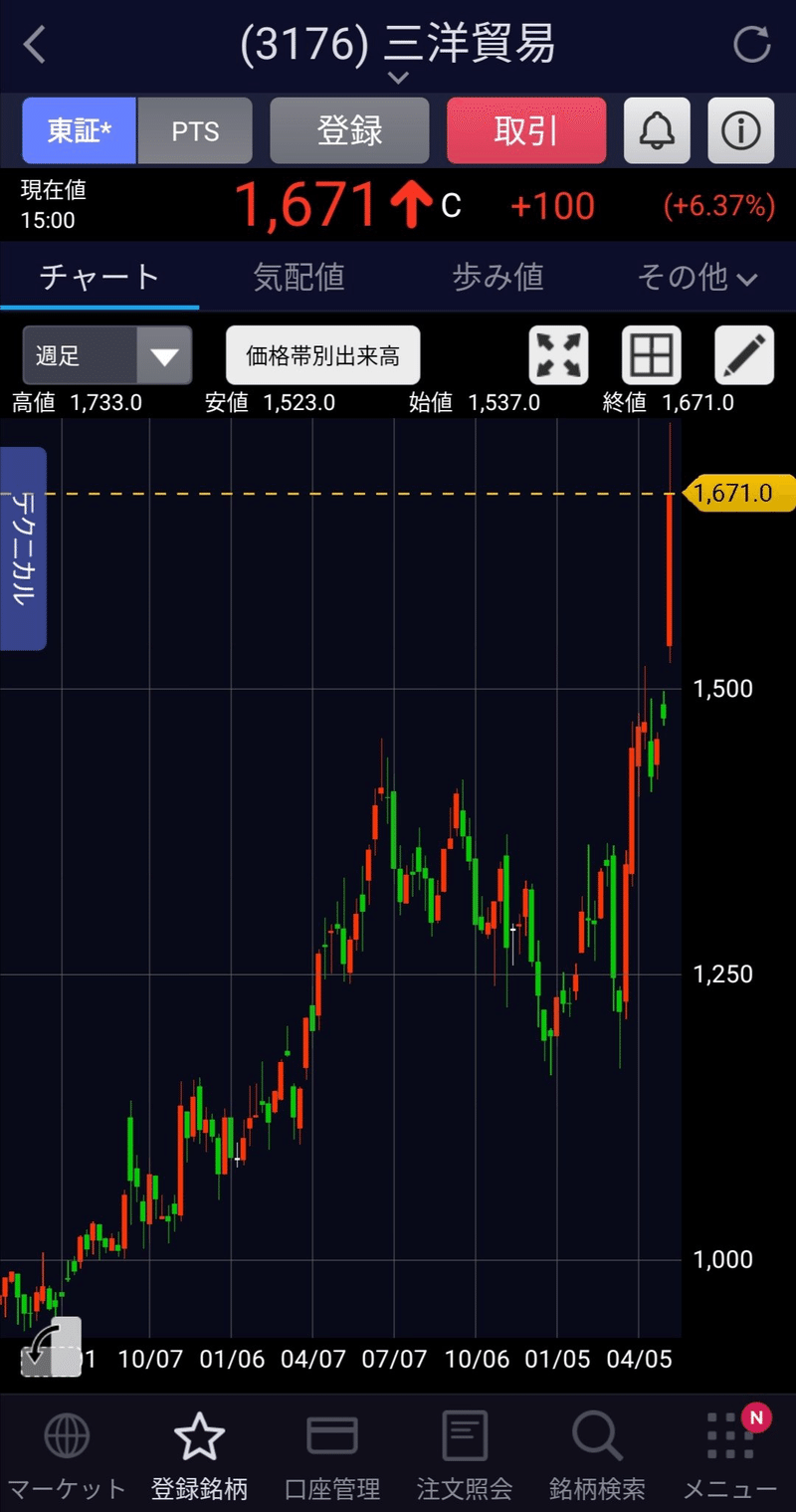796x1512 pixels.
Task: Open the chart drawing pencil tool
Action: click(x=744, y=355)
